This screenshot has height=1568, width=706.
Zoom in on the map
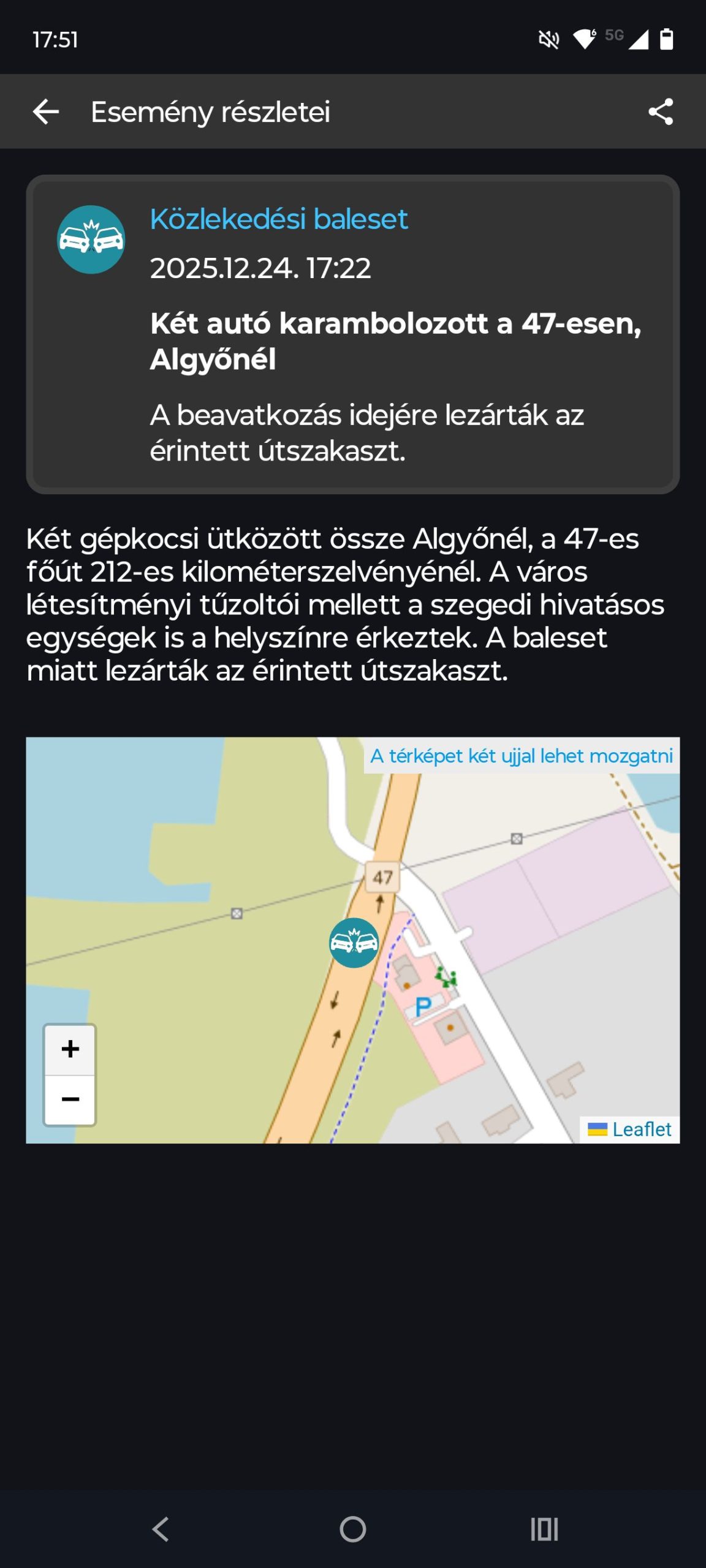coord(70,1049)
